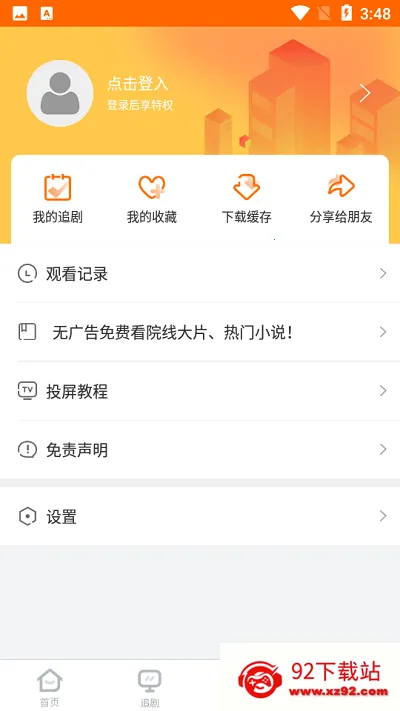Switch to the 追剧 tab
The image size is (400, 711).
(150, 687)
